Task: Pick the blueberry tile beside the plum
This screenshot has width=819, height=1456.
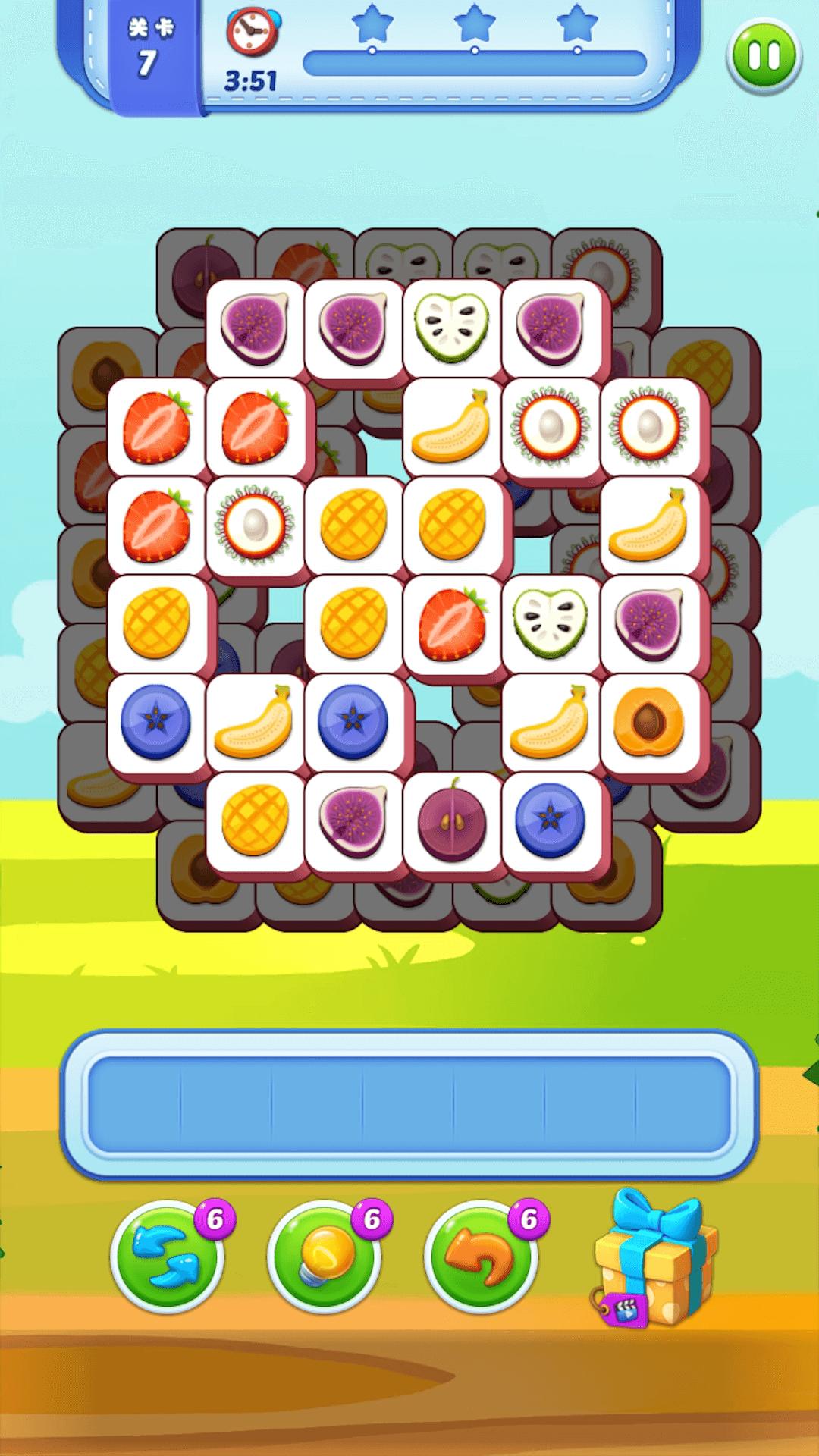Action: click(x=550, y=821)
